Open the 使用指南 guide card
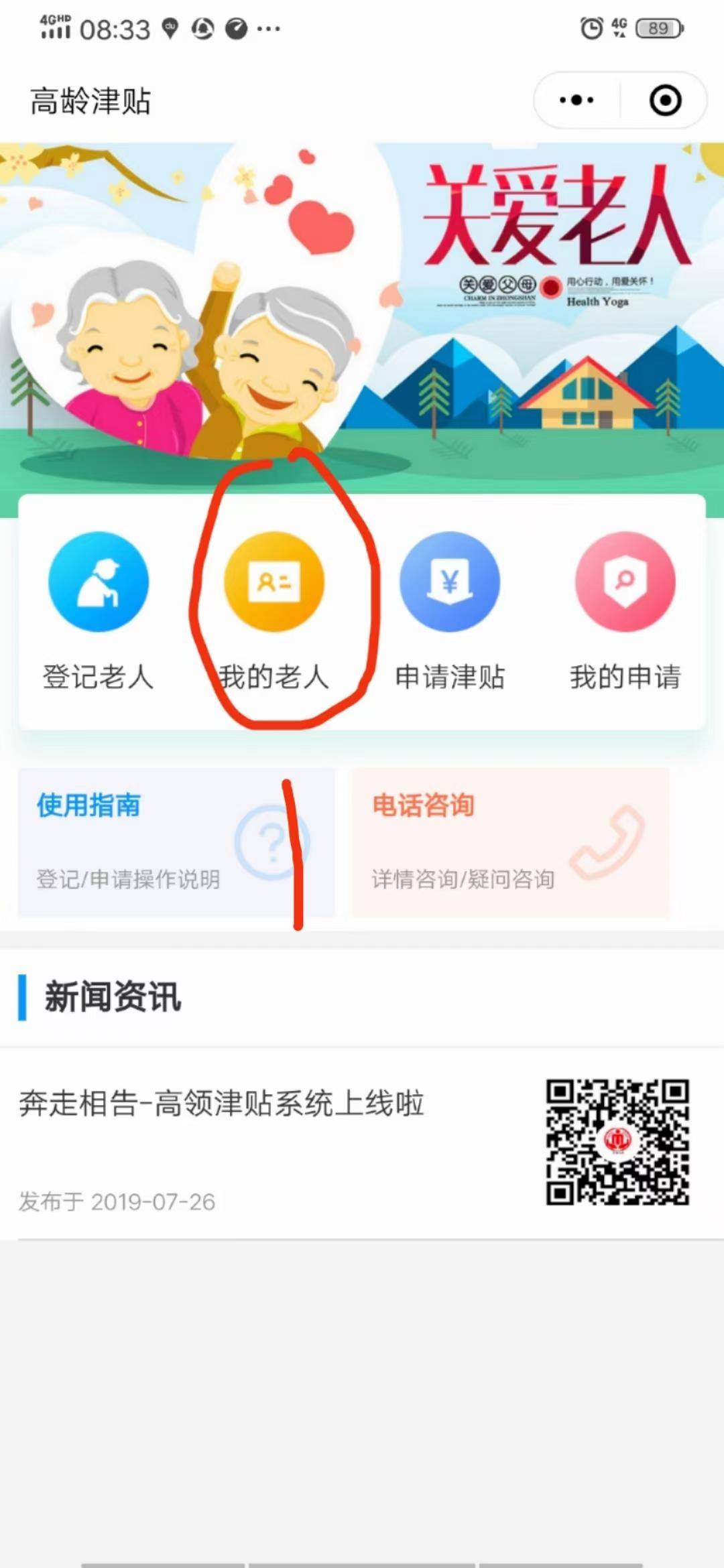The height and width of the screenshot is (1568, 724). click(176, 842)
